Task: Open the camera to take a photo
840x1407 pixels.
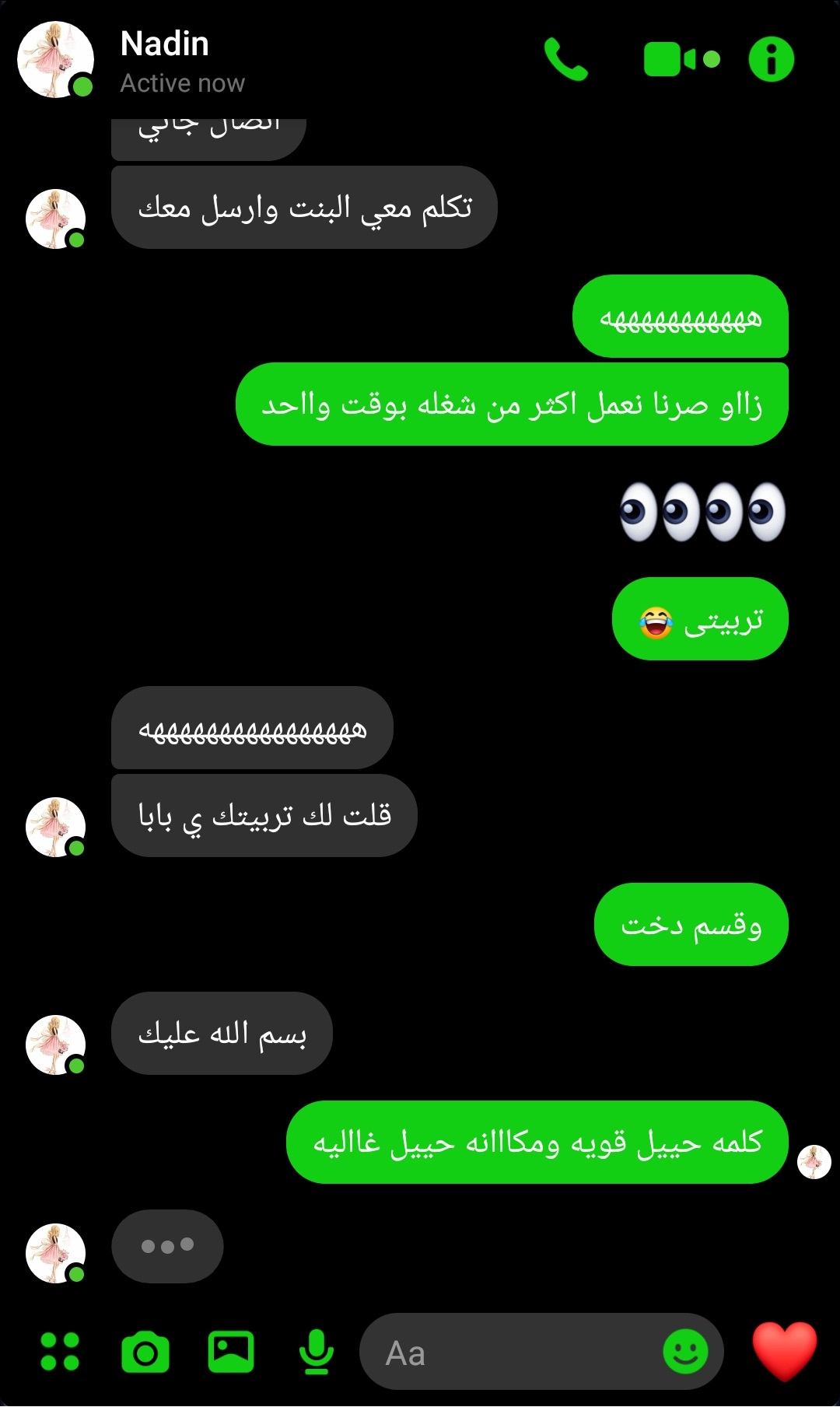Action: pos(145,1353)
